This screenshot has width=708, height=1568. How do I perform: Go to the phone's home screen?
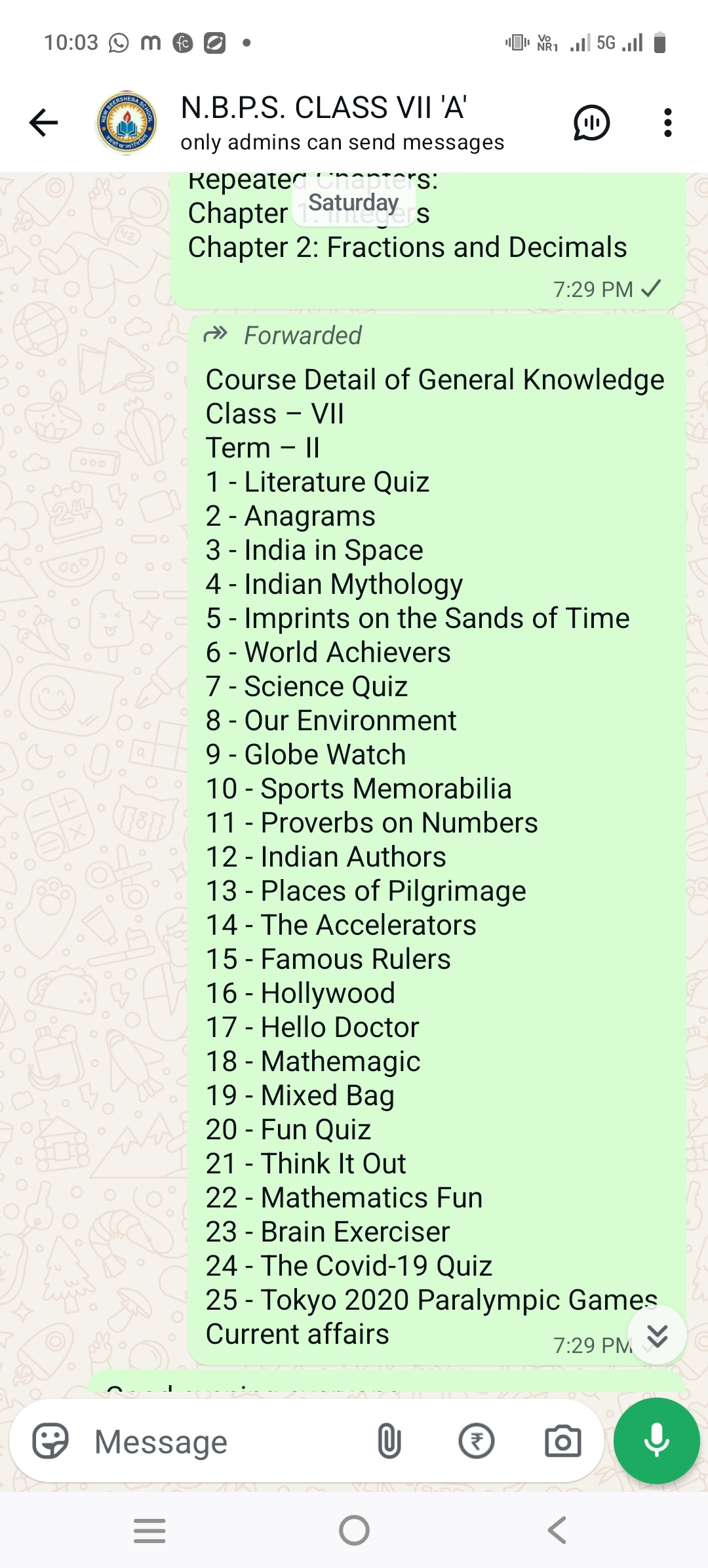click(x=354, y=1531)
